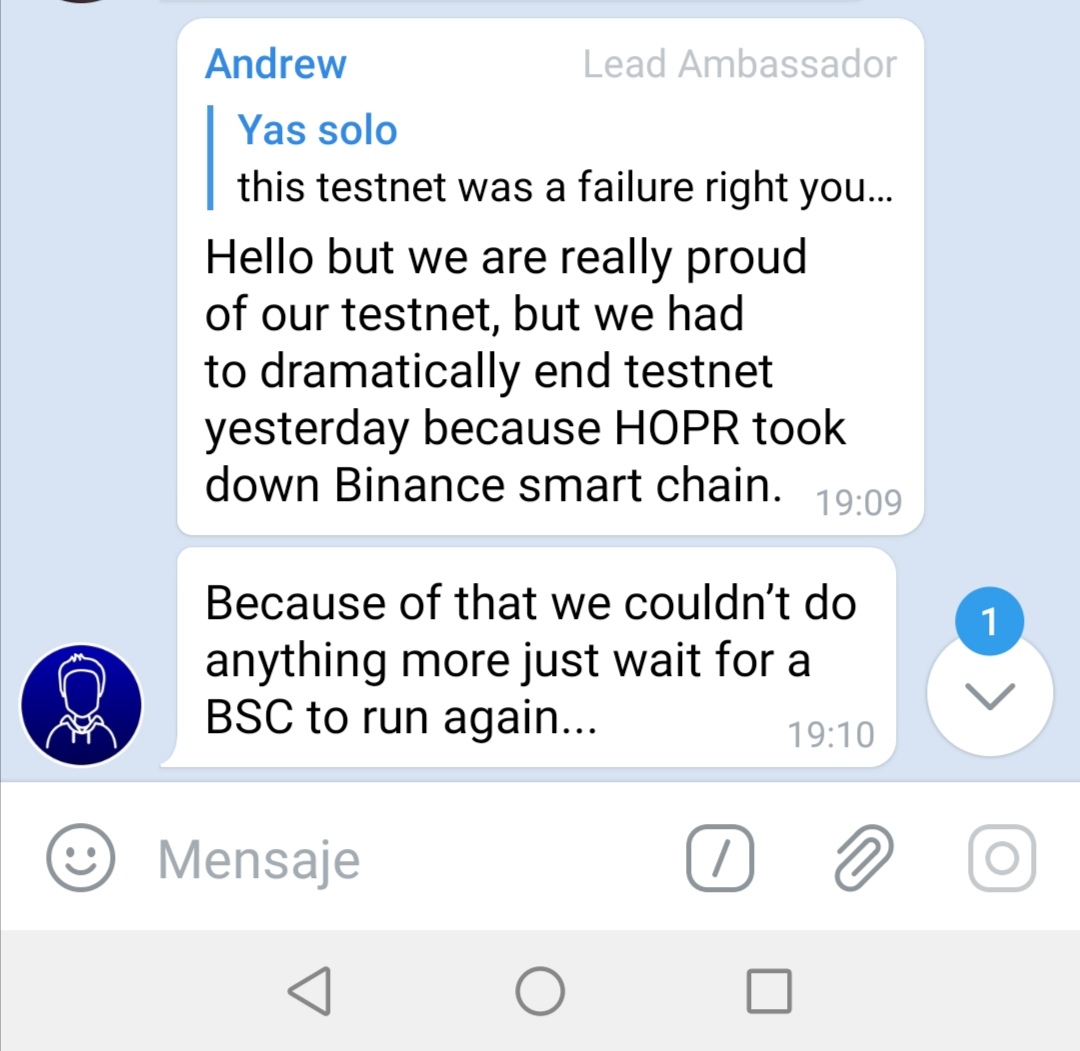Open the emoji picker
The image size is (1080, 1051).
[x=81, y=857]
